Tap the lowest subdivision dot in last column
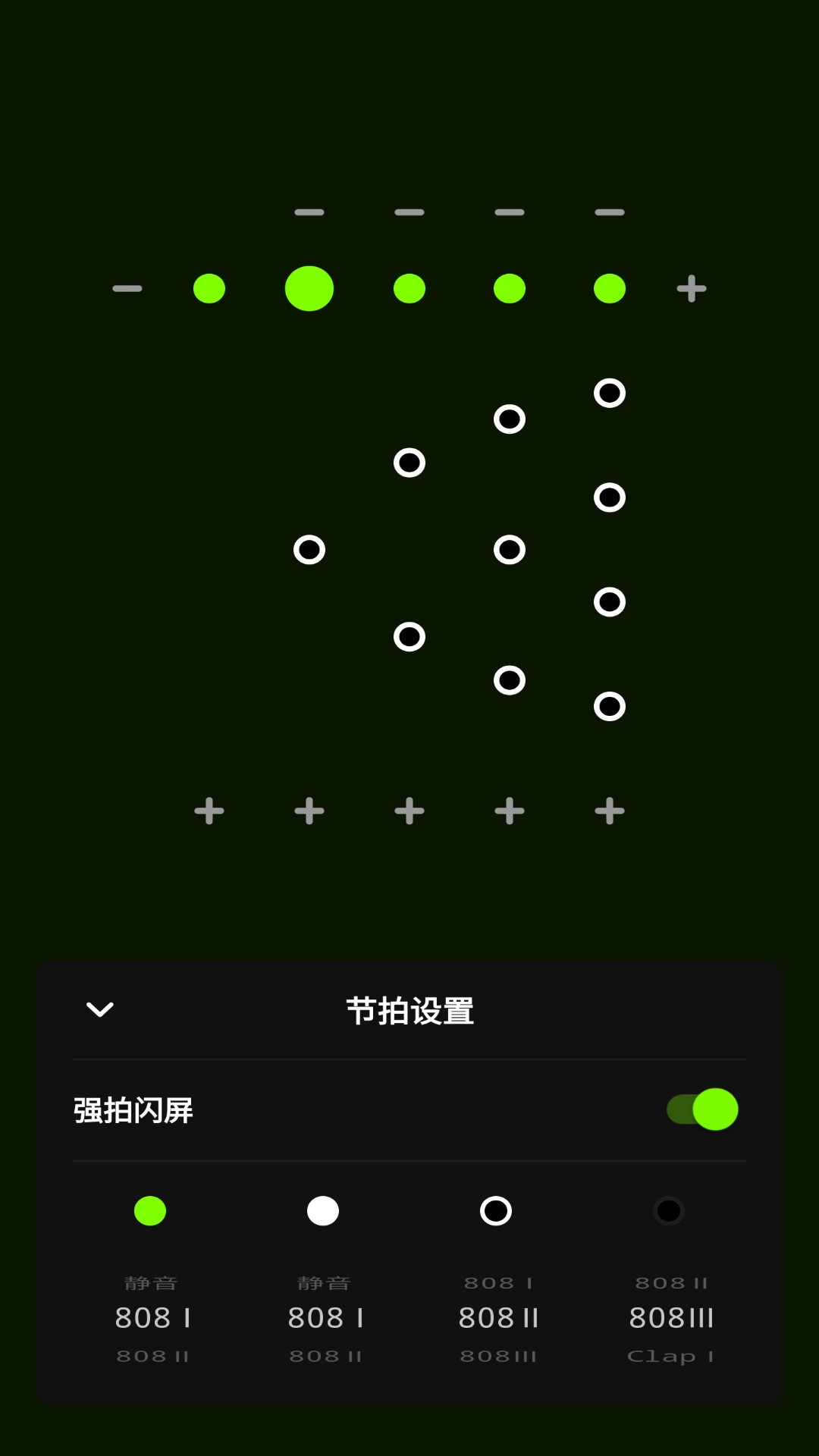The height and width of the screenshot is (1456, 819). (609, 705)
